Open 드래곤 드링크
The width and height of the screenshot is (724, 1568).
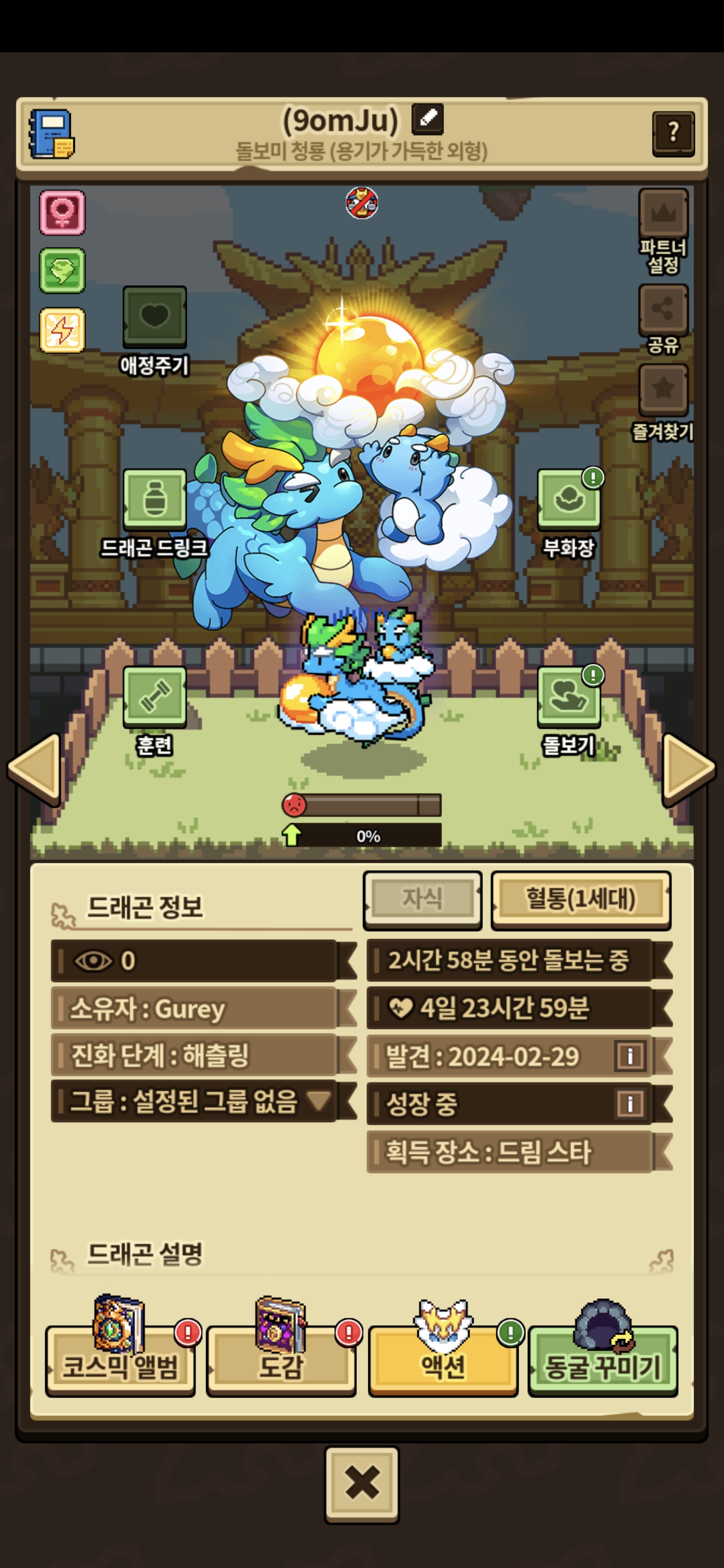(x=155, y=499)
